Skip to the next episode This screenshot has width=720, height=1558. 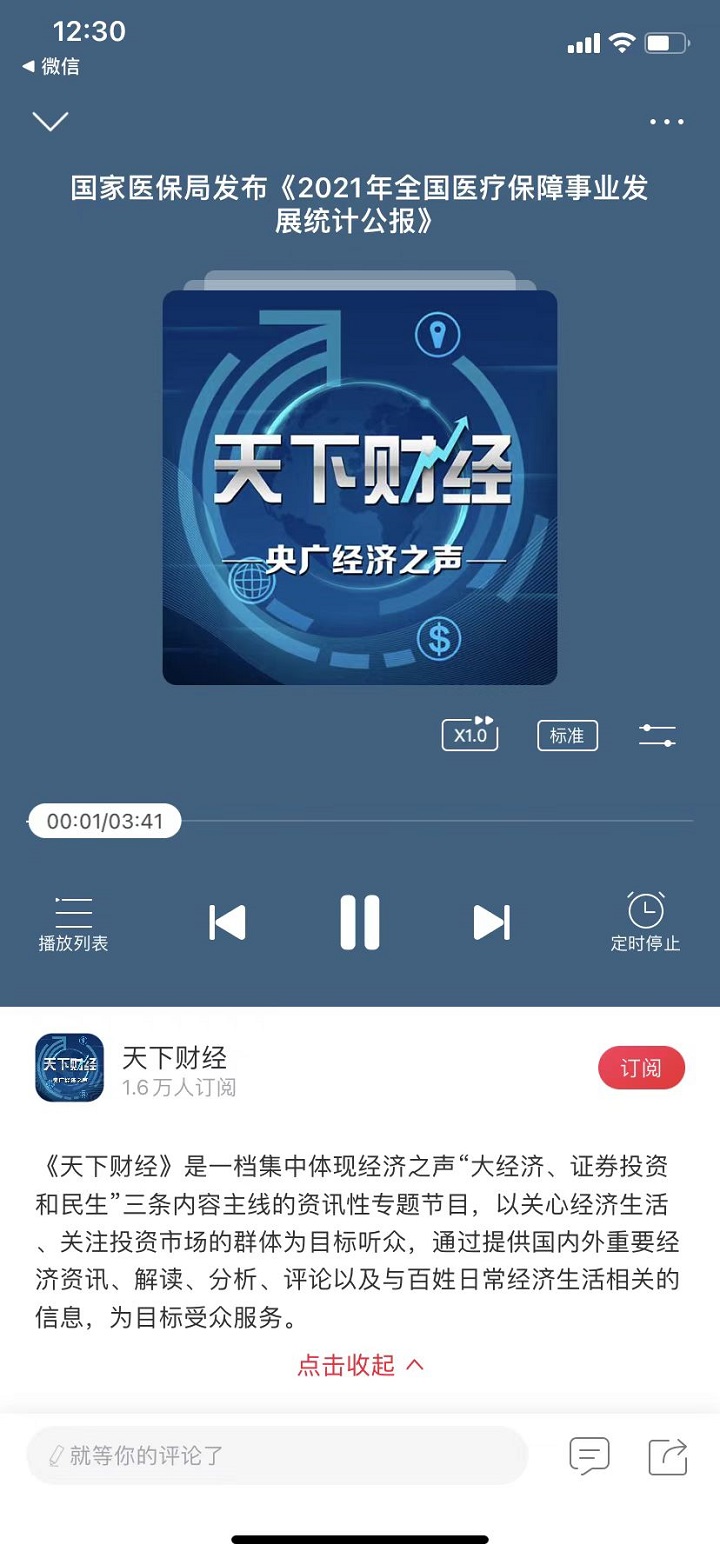pos(491,922)
